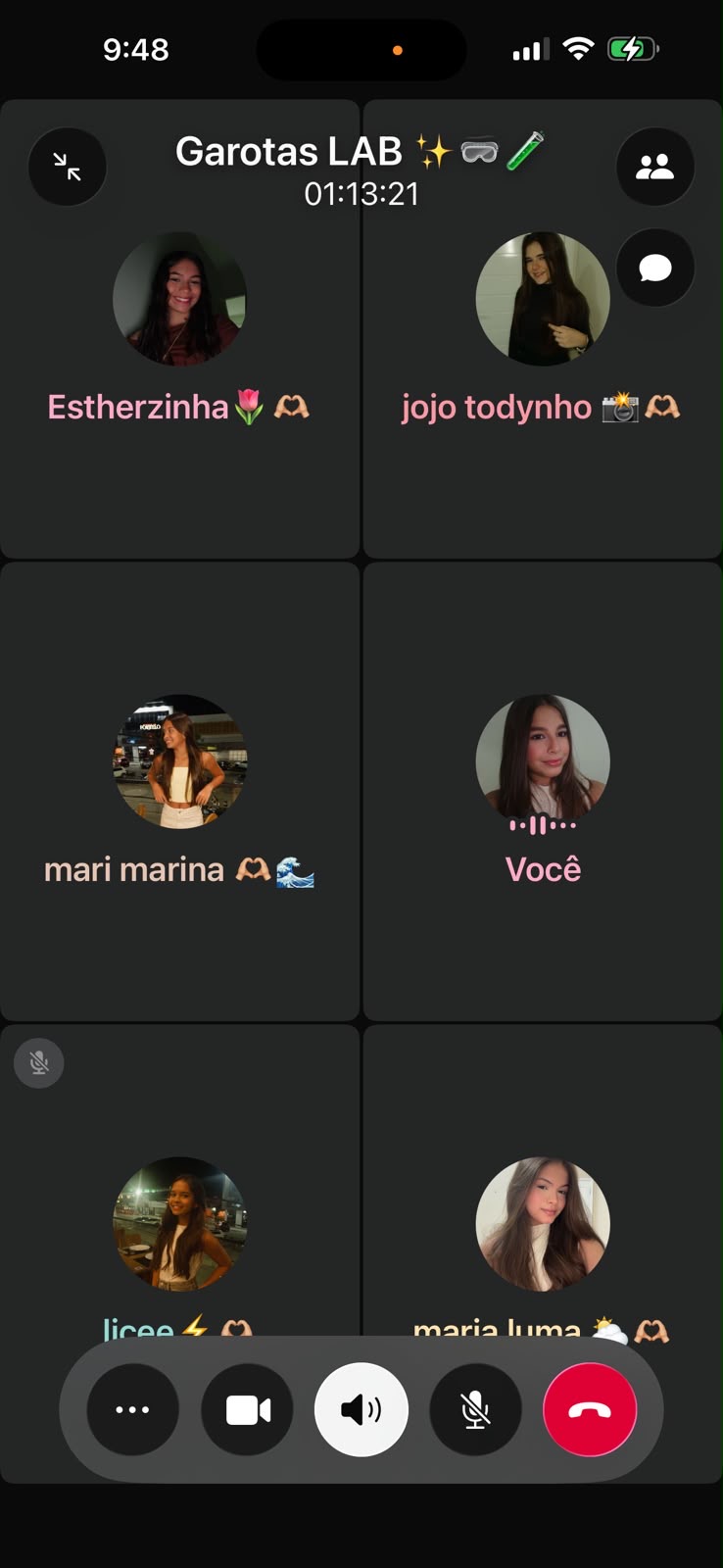The height and width of the screenshot is (1568, 723).
Task: Select jojo todynho's participant tile
Action: pos(543,328)
